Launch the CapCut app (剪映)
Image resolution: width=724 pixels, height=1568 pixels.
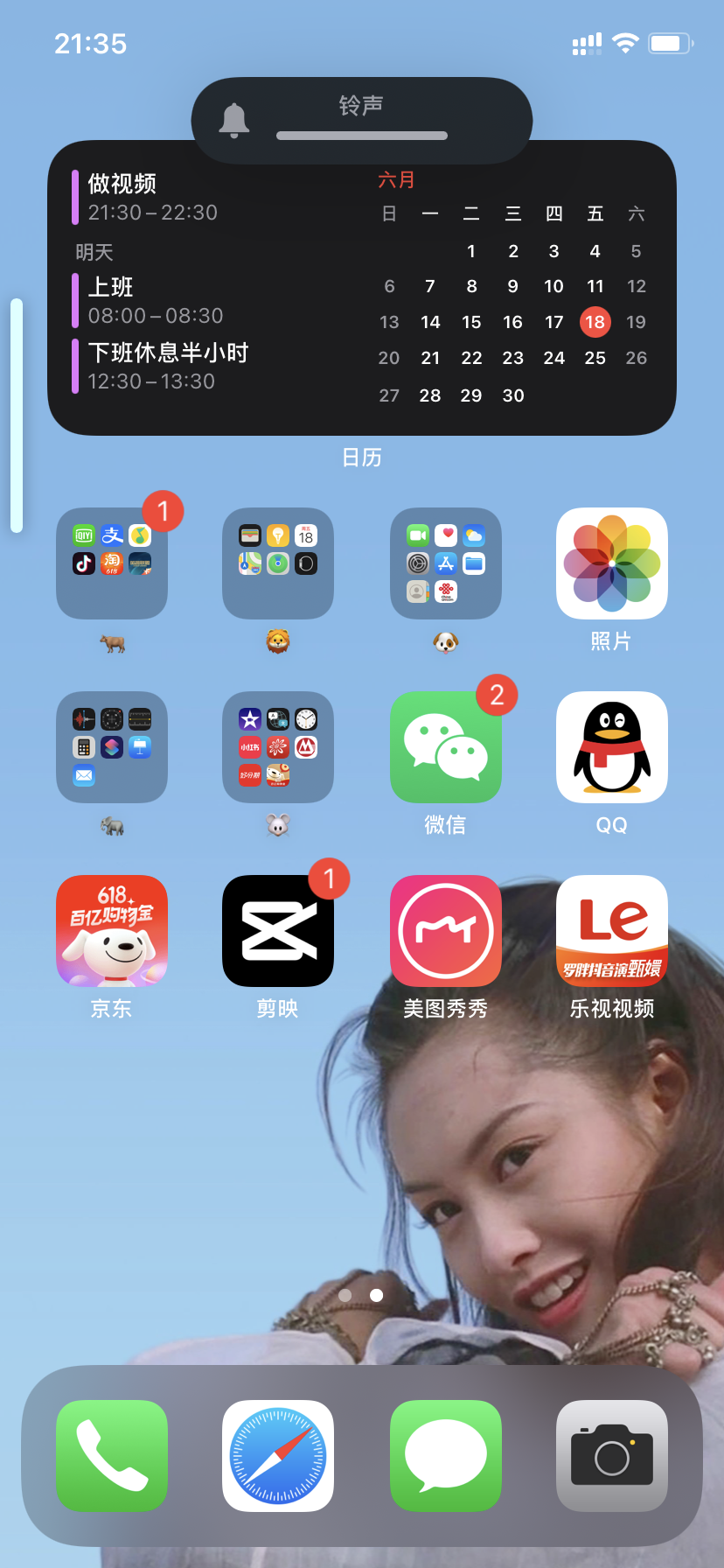point(278,931)
